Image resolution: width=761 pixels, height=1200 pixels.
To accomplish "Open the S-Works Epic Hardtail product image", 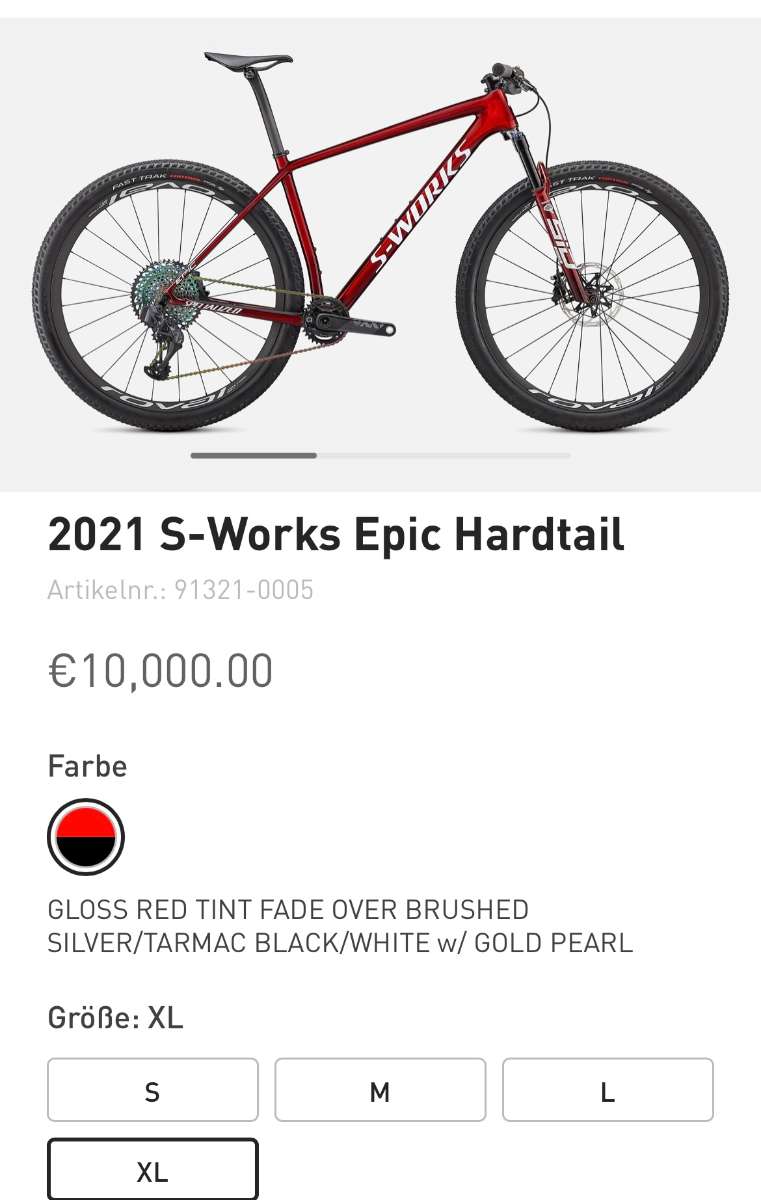I will coord(380,240).
